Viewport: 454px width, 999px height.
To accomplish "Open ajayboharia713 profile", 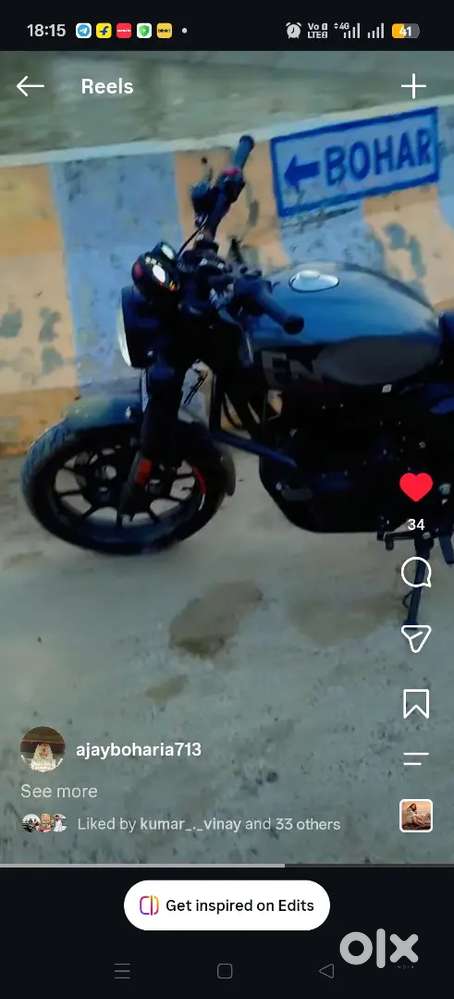I will pos(138,750).
